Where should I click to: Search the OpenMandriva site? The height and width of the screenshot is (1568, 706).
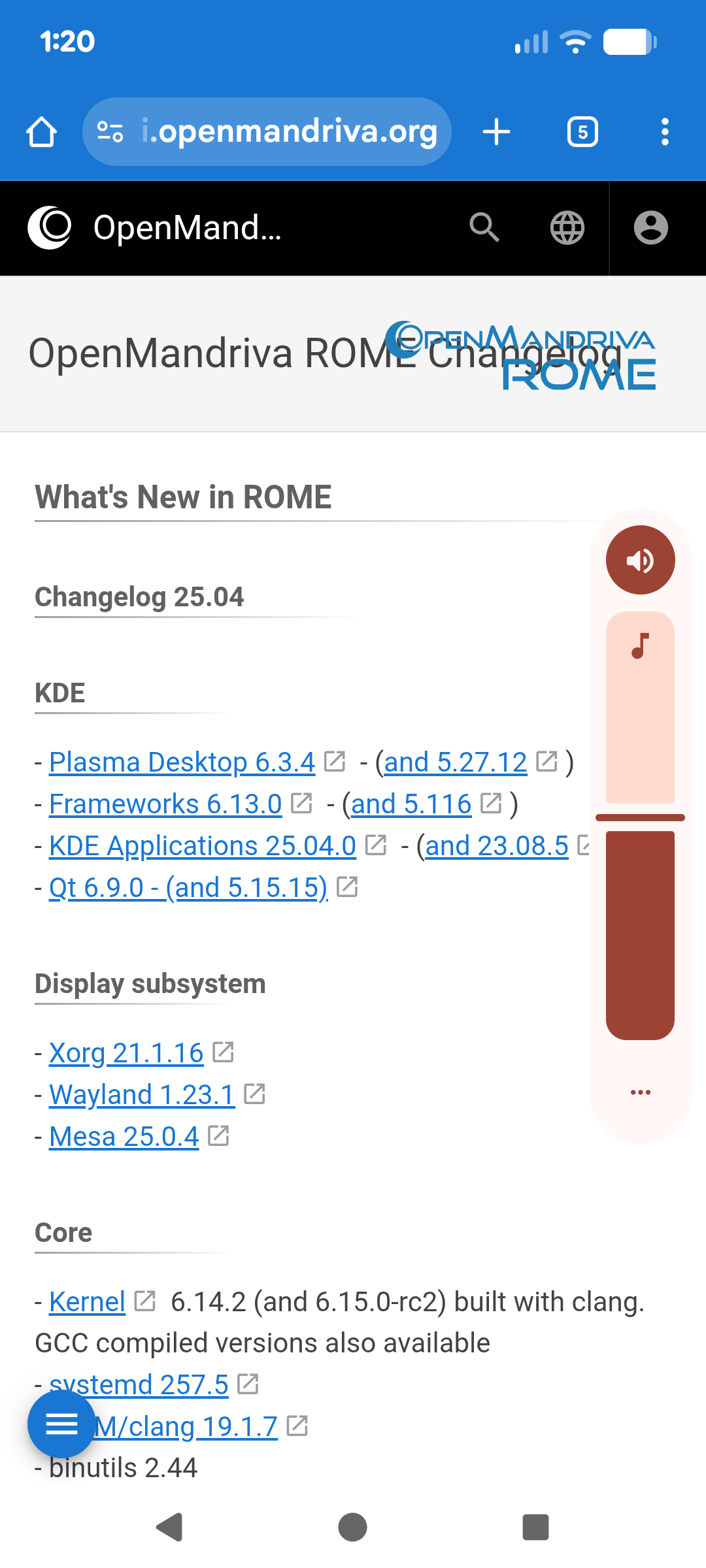[484, 228]
